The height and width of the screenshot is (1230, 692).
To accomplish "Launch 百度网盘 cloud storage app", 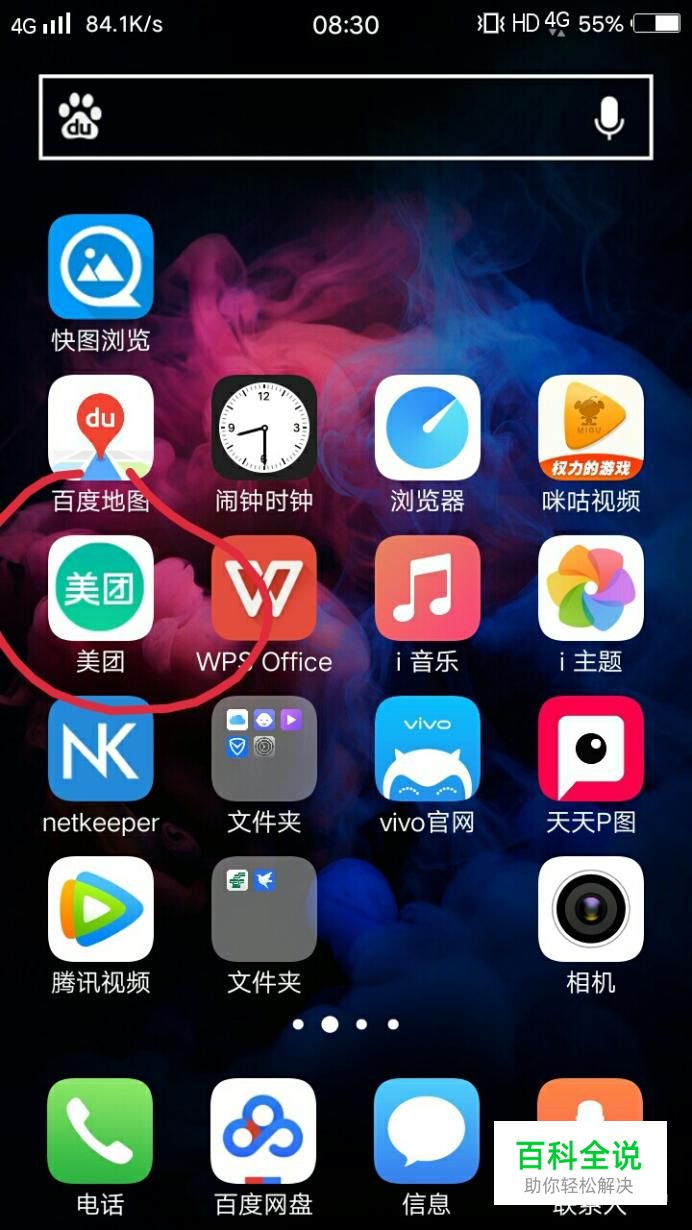I will pos(264,1131).
